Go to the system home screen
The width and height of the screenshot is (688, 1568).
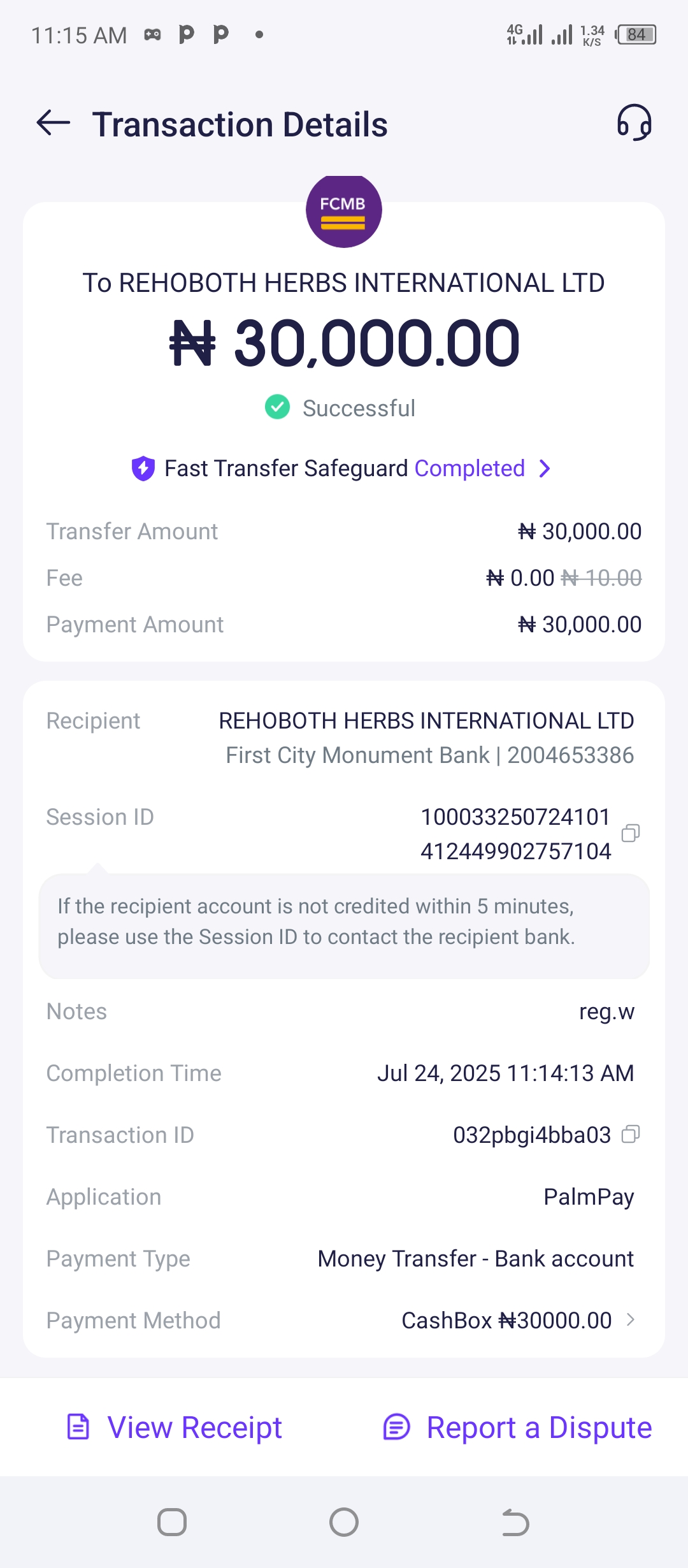point(344,1522)
